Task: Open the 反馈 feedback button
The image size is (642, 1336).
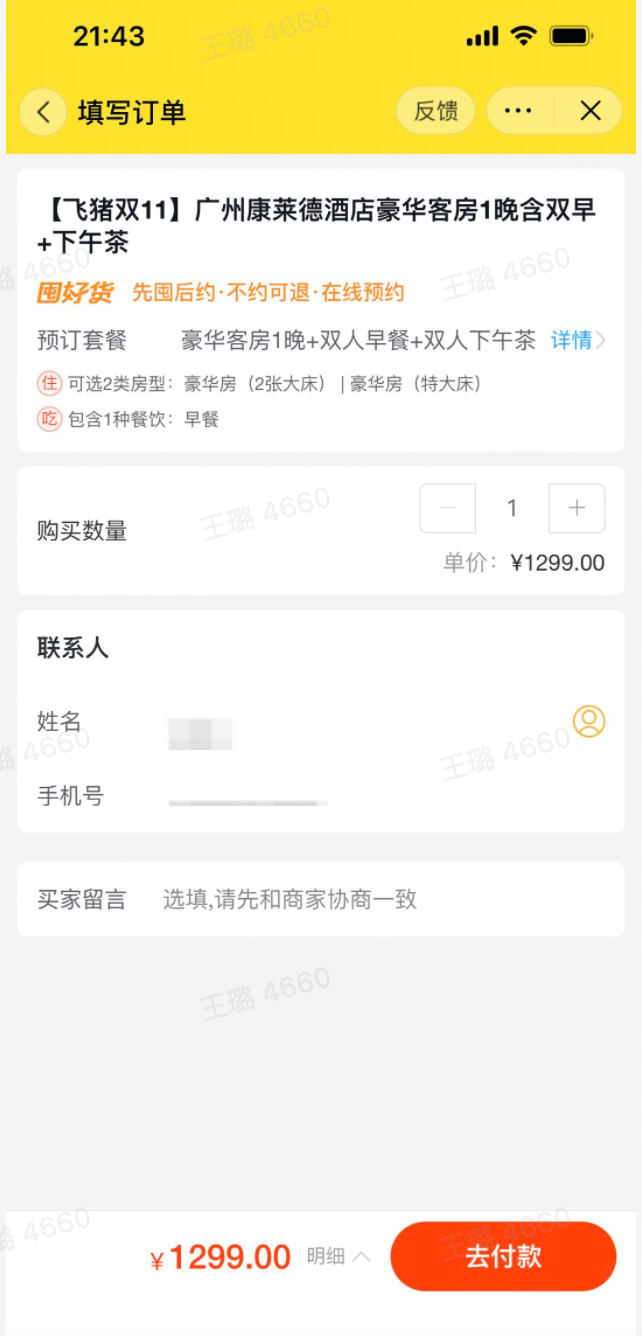Action: (x=436, y=111)
